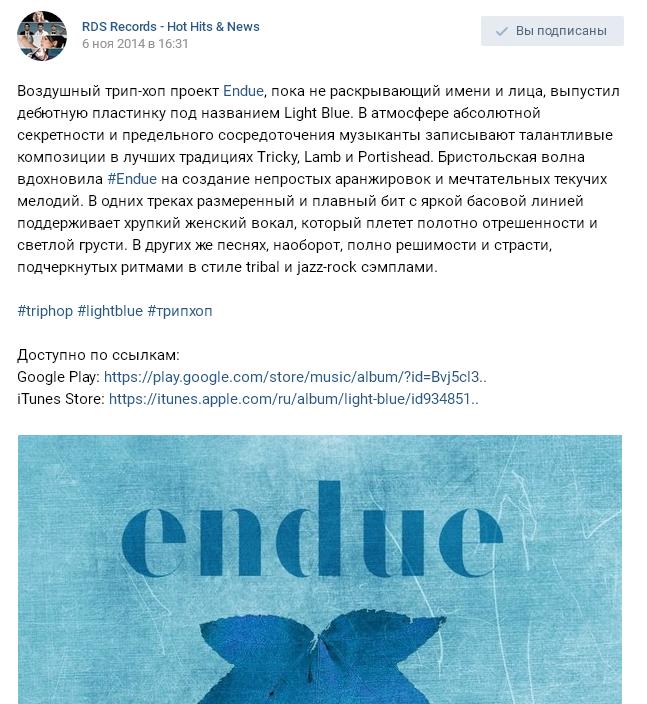Open the #трипхоп hashtag
647x704 pixels.
coord(180,311)
